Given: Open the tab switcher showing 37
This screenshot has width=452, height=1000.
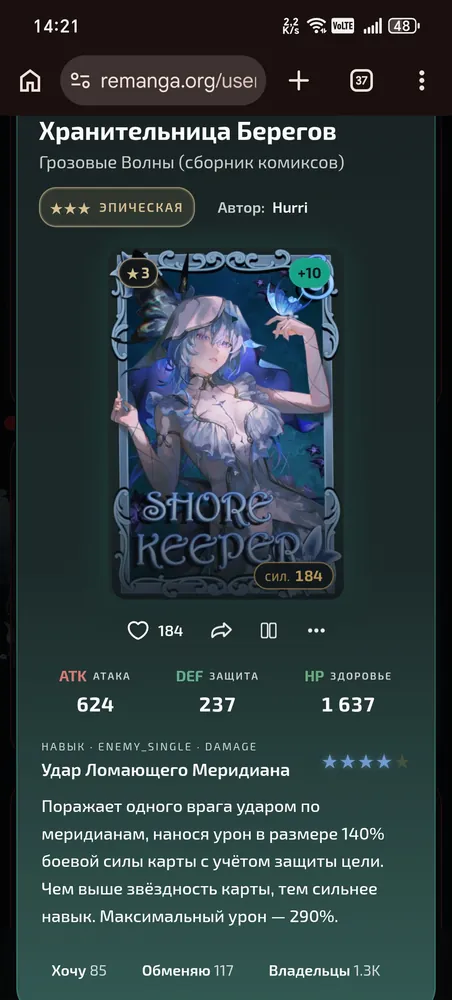Looking at the screenshot, I should [361, 81].
